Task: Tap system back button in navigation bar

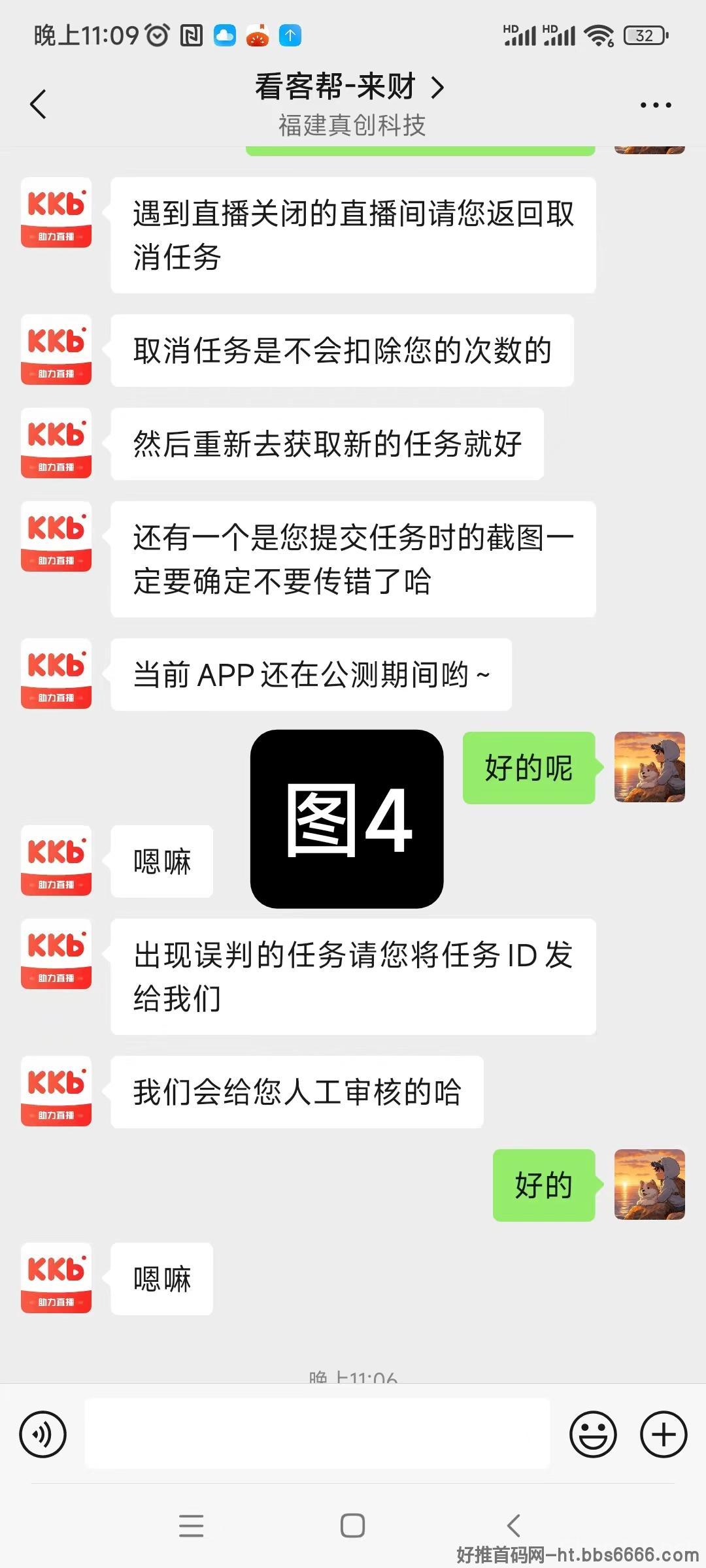Action: (514, 1526)
